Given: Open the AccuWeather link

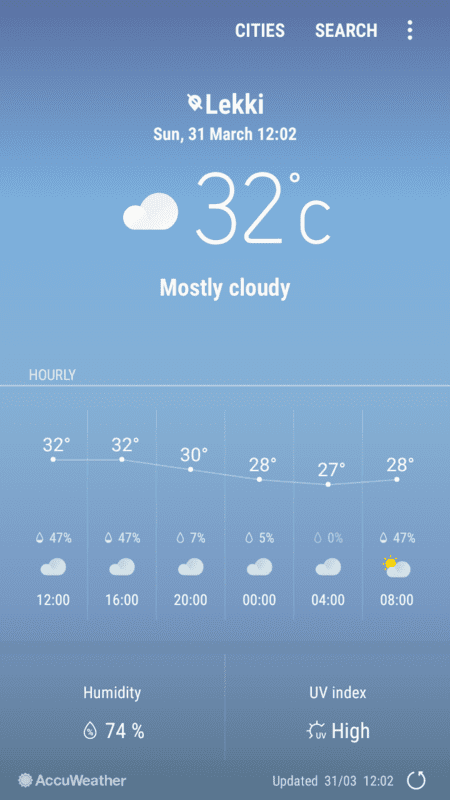Looking at the screenshot, I should [x=72, y=780].
